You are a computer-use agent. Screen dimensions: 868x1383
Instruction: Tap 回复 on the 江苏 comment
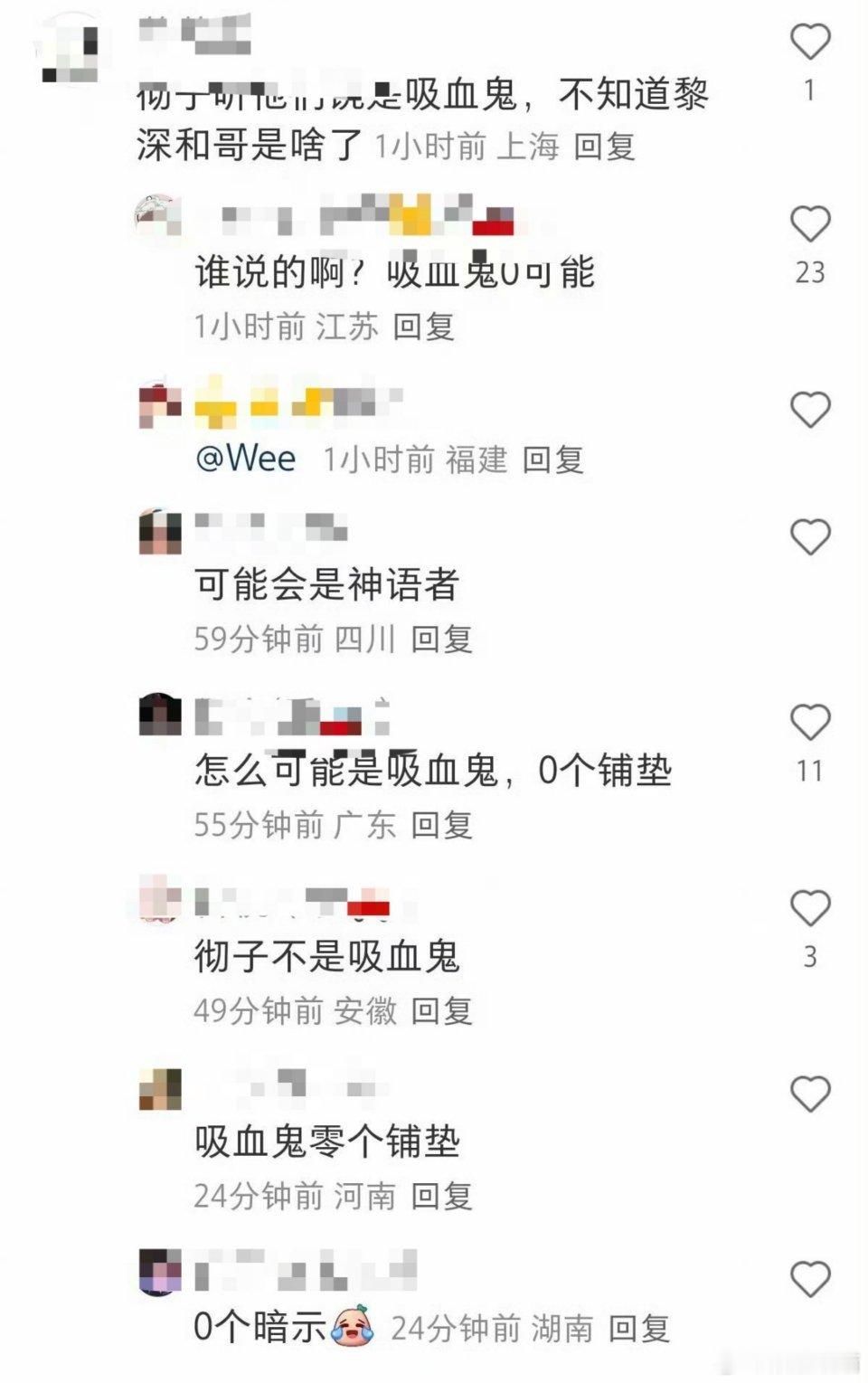(x=426, y=328)
